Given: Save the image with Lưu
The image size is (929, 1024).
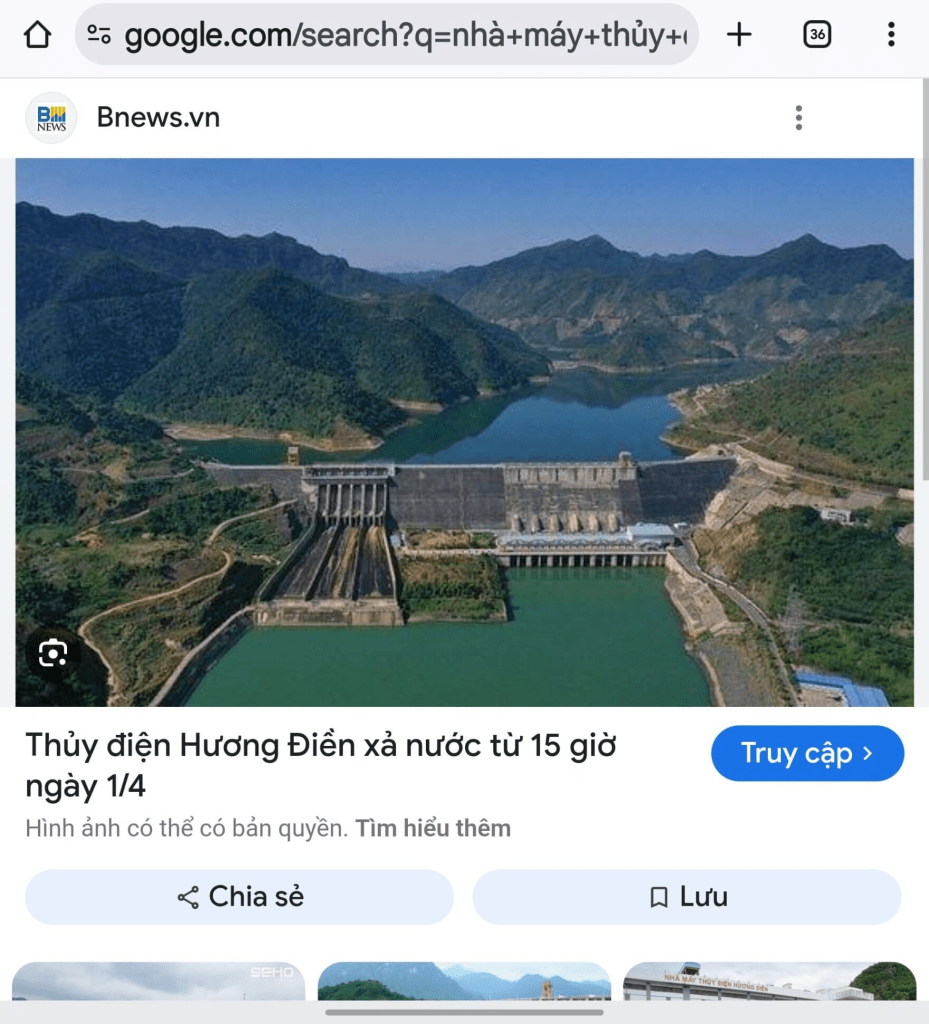Looking at the screenshot, I should click(x=687, y=897).
